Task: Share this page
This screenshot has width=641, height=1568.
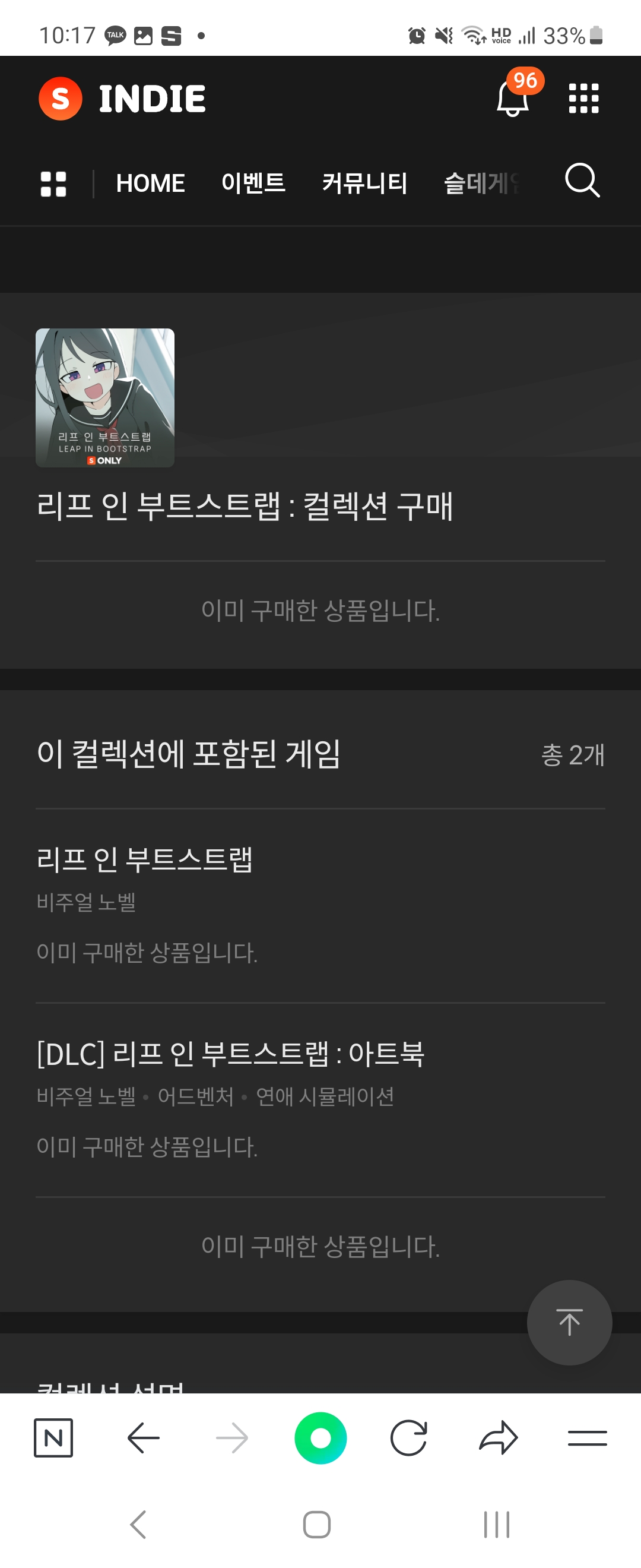Action: click(498, 1438)
